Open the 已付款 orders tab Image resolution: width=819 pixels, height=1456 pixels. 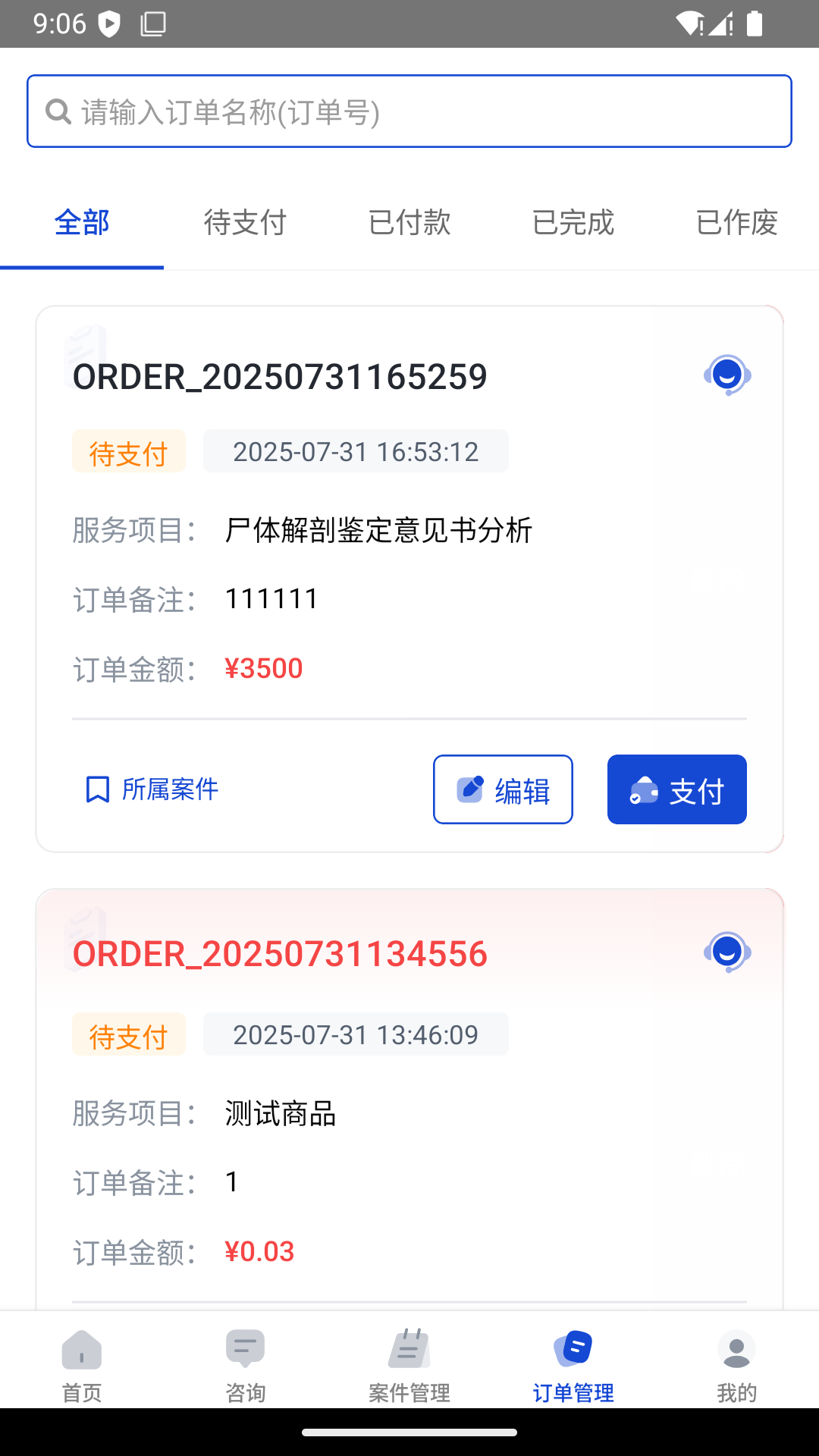click(x=409, y=223)
